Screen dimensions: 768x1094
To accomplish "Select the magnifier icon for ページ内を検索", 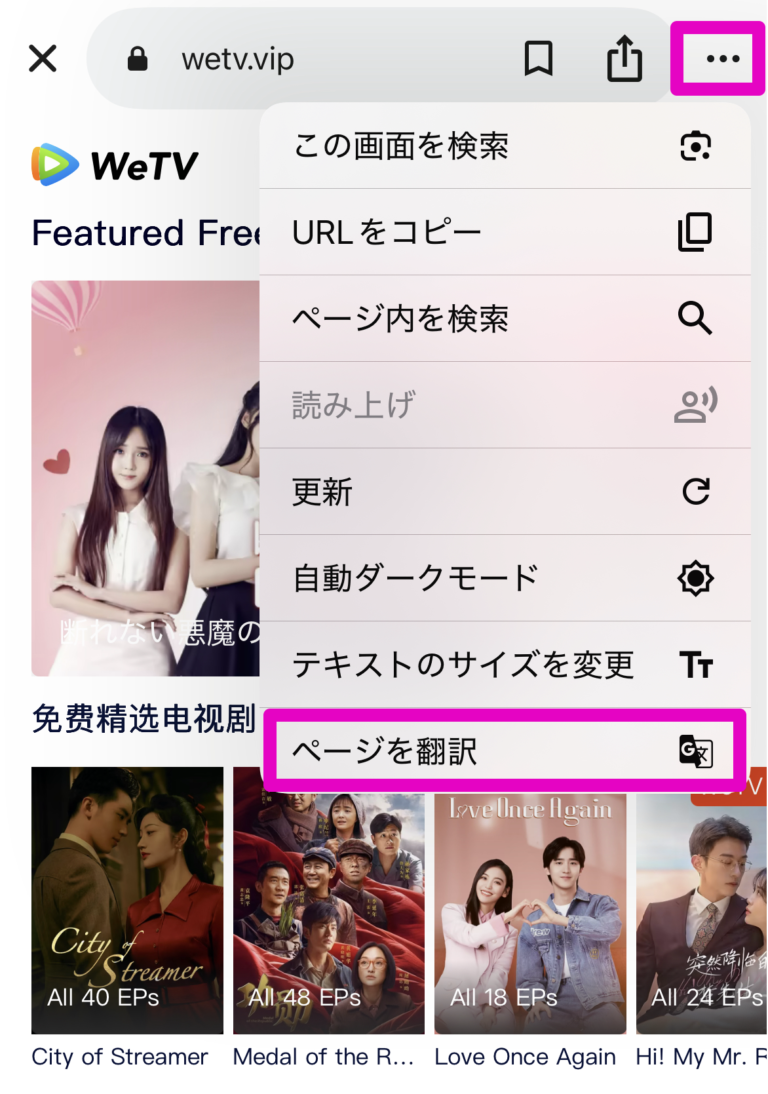I will tap(697, 318).
